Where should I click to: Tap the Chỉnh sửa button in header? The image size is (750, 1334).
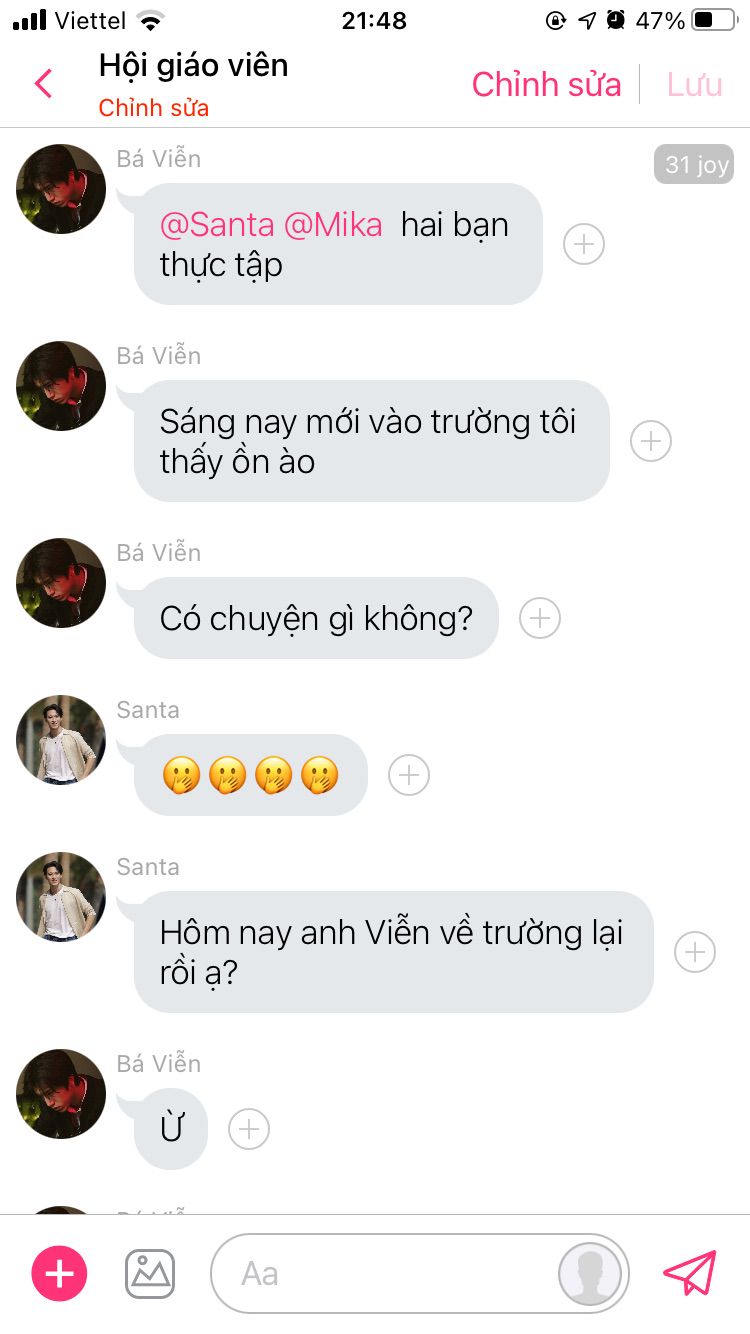(x=546, y=84)
